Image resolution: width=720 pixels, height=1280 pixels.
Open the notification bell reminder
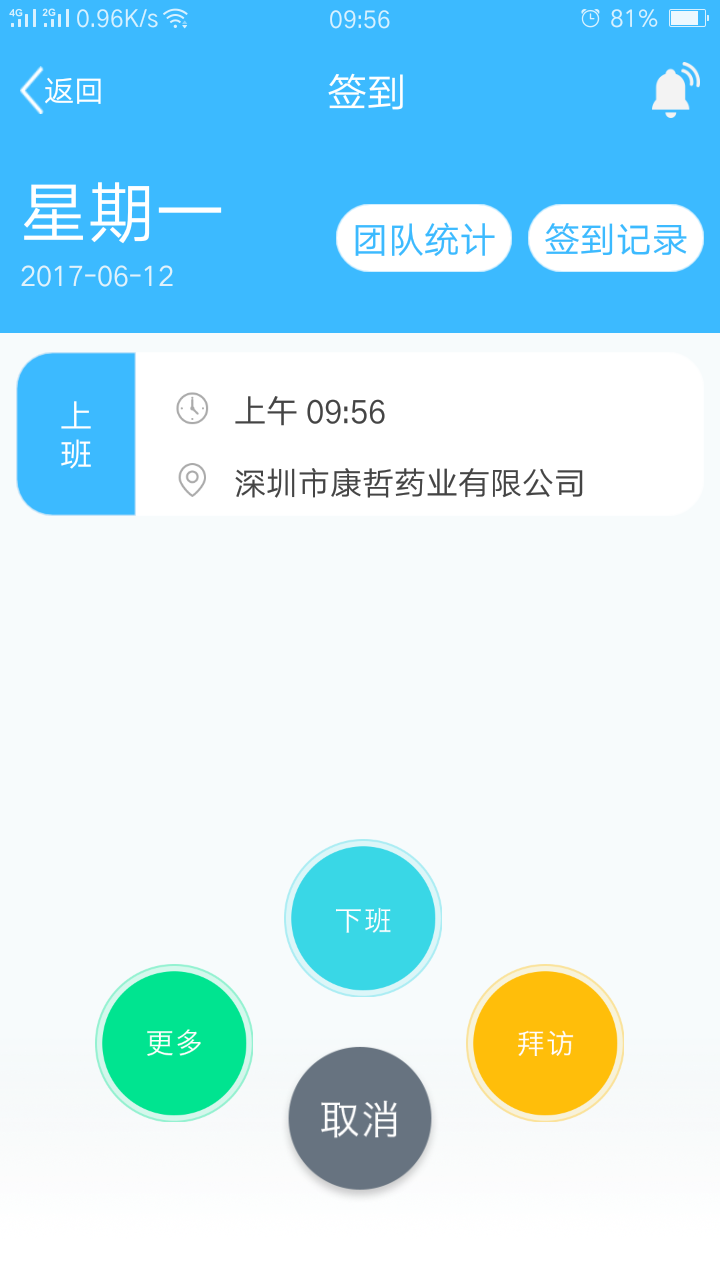pyautogui.click(x=672, y=91)
